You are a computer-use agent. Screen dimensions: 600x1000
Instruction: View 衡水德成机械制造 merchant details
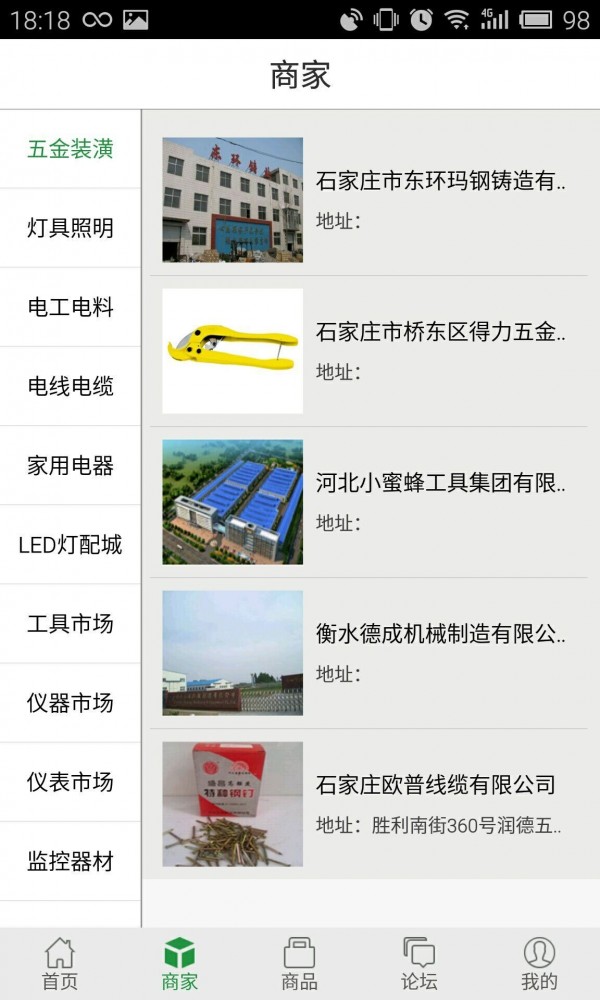pos(369,653)
